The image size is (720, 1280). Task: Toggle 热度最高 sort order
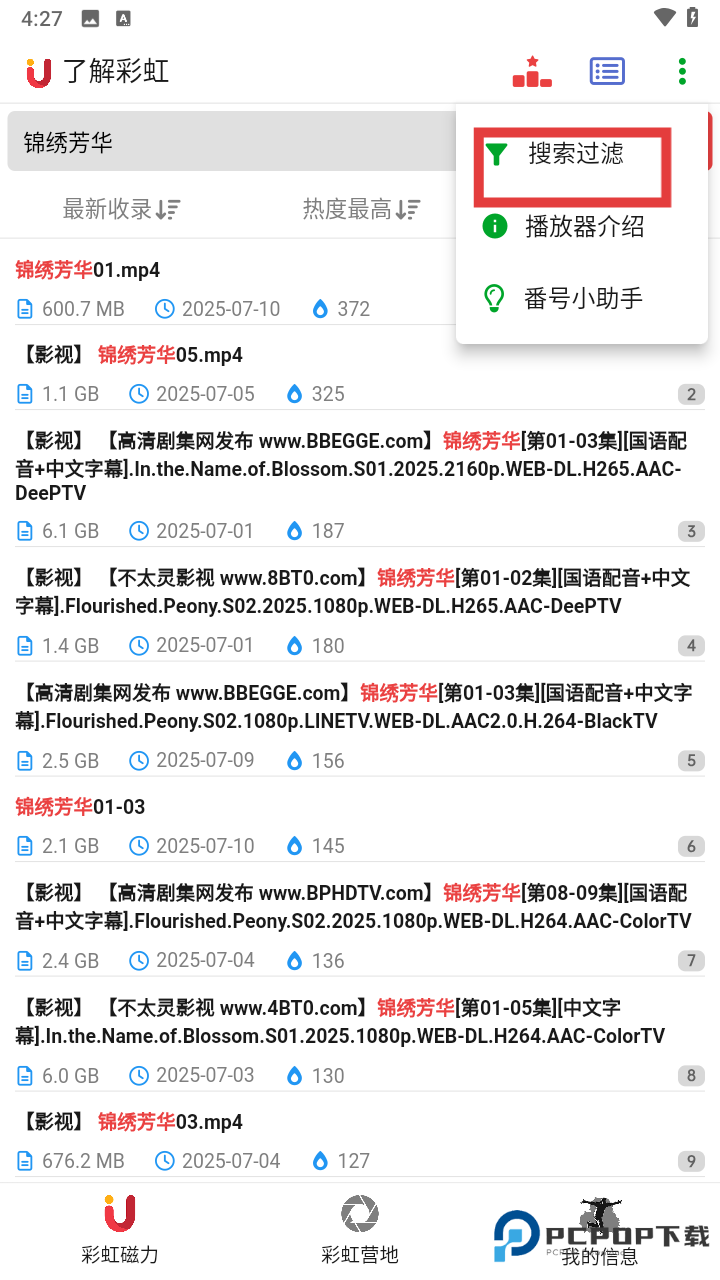pos(360,209)
